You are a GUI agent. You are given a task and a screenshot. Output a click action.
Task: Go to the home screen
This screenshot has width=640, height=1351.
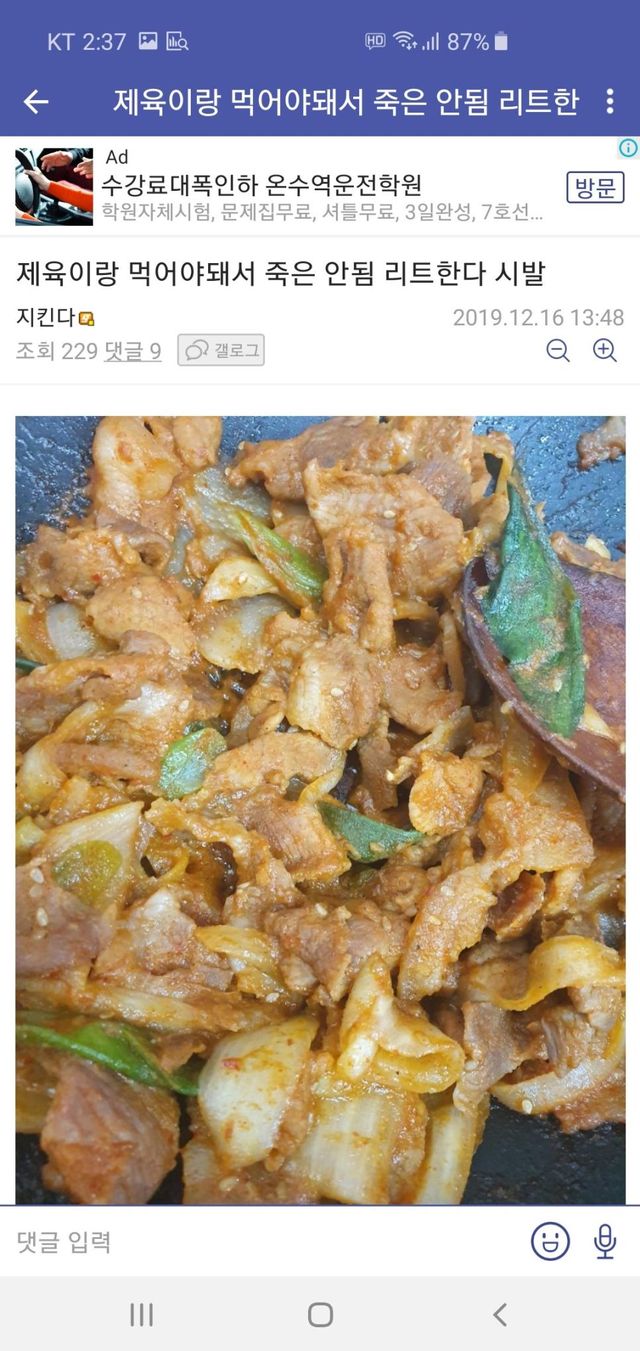(x=320, y=1314)
